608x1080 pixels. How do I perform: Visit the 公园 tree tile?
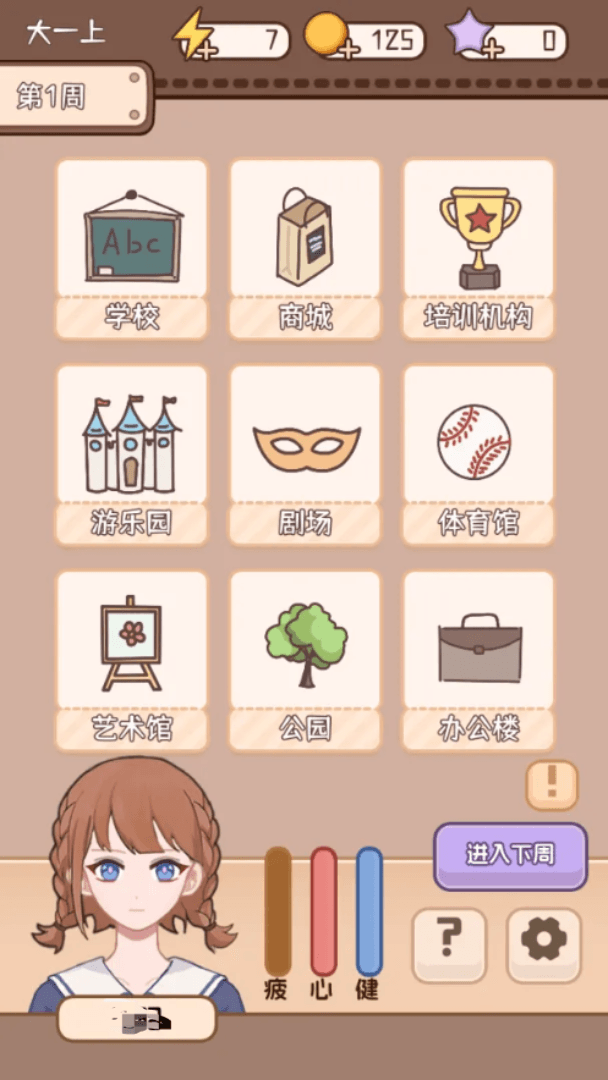pyautogui.click(x=305, y=660)
